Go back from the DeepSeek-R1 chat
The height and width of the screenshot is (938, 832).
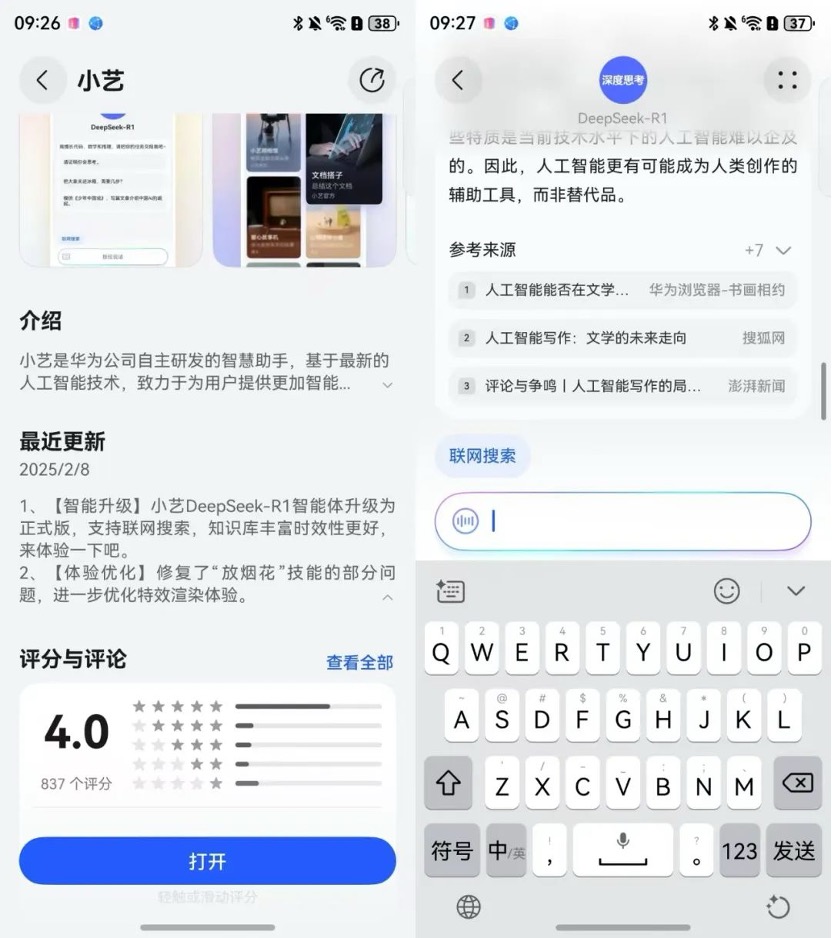click(458, 81)
